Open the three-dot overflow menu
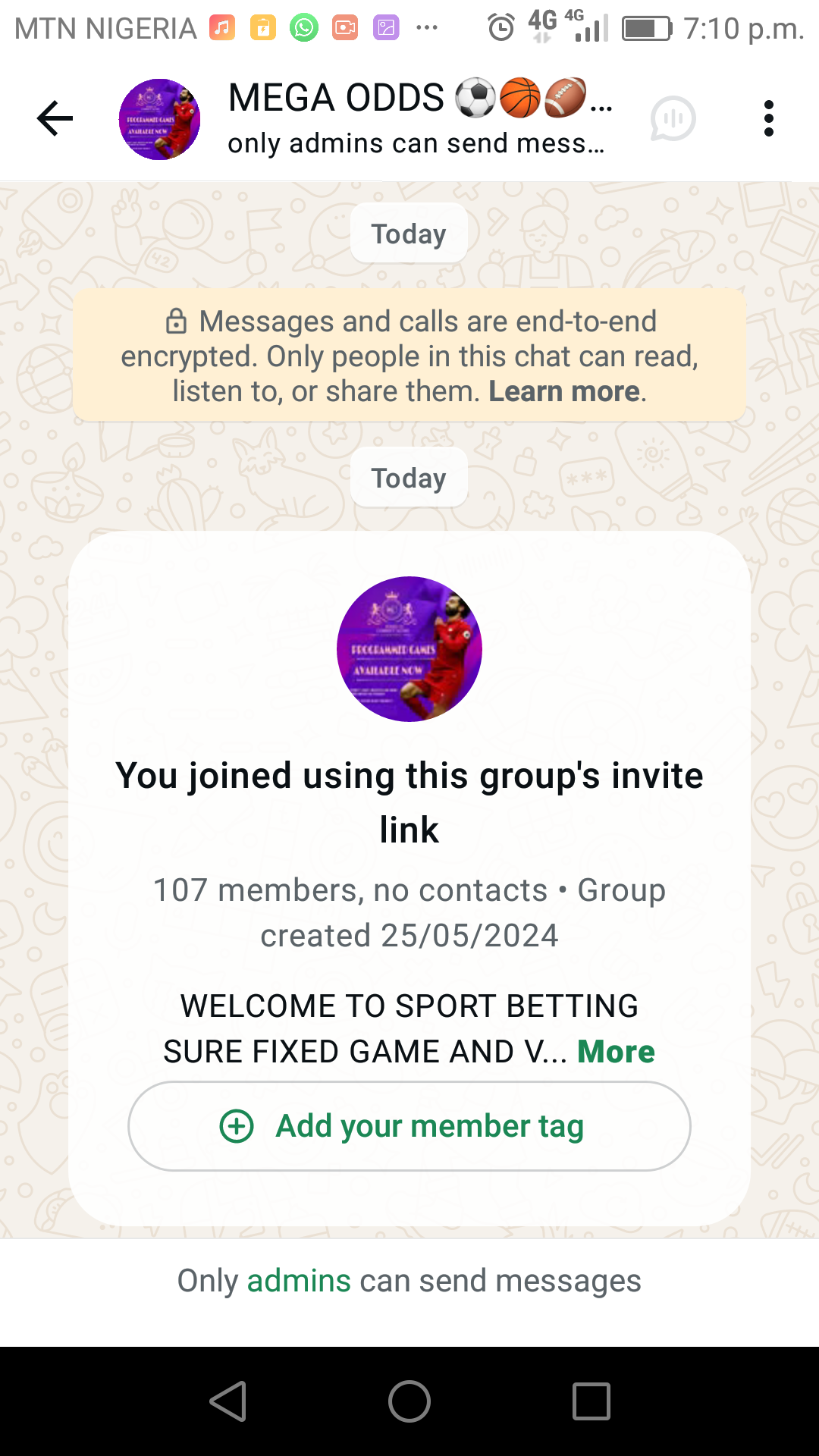This screenshot has height=1456, width=819. [x=768, y=119]
